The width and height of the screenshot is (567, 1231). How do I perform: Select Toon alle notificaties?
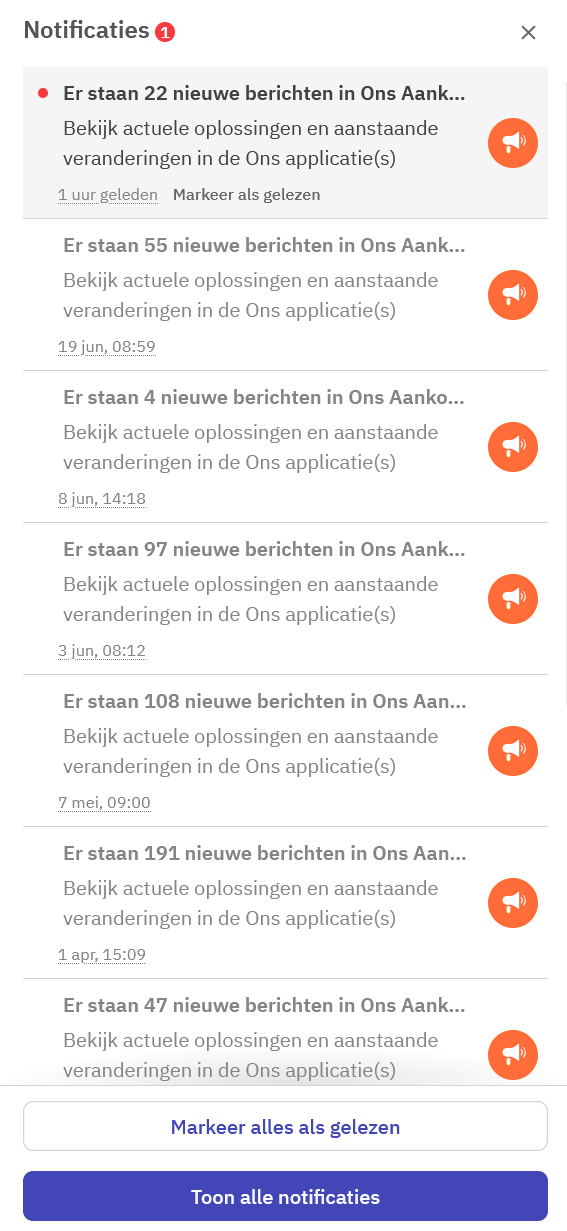pos(285,1196)
